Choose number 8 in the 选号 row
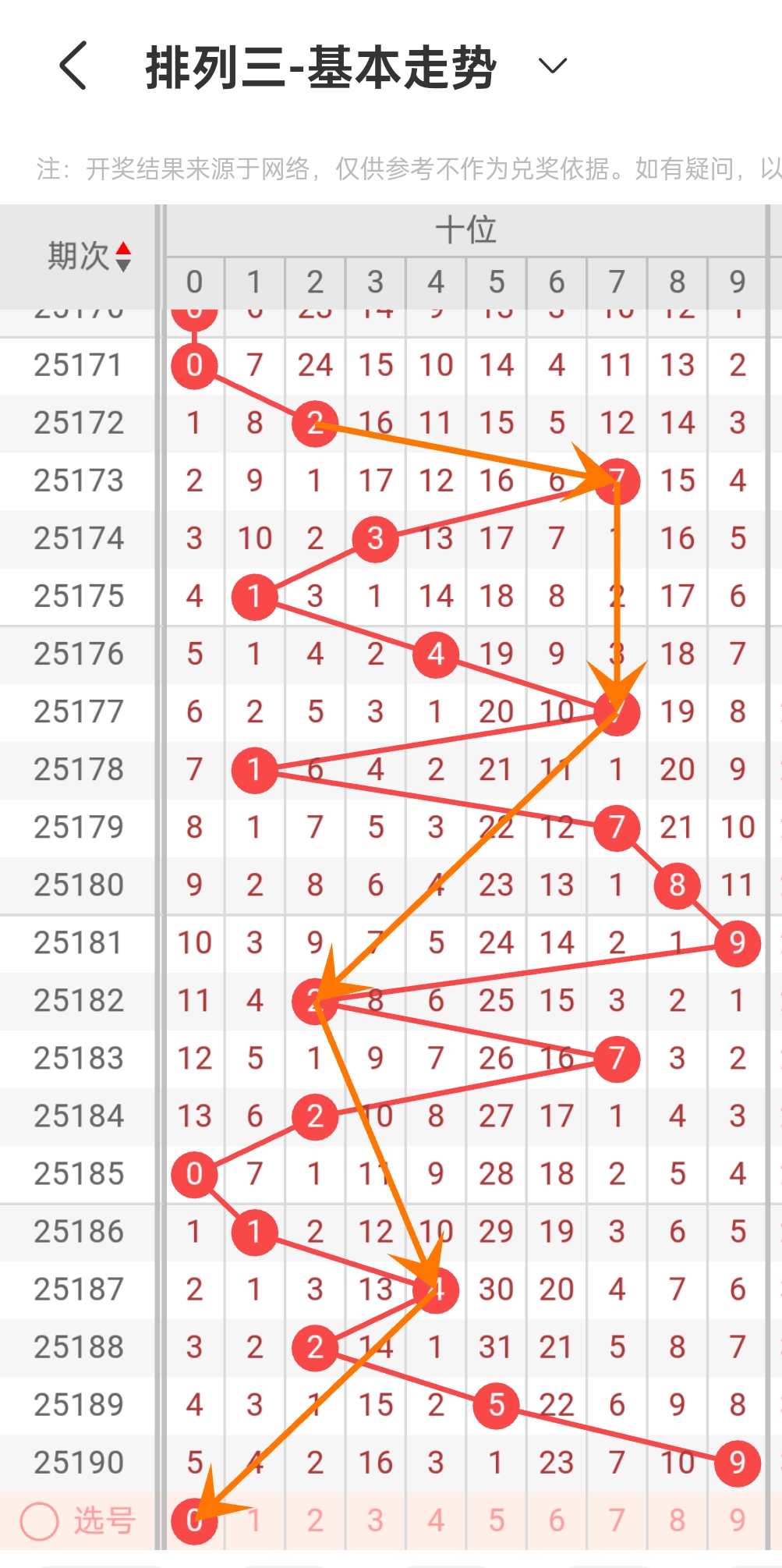Image resolution: width=782 pixels, height=1568 pixels. point(678,1520)
